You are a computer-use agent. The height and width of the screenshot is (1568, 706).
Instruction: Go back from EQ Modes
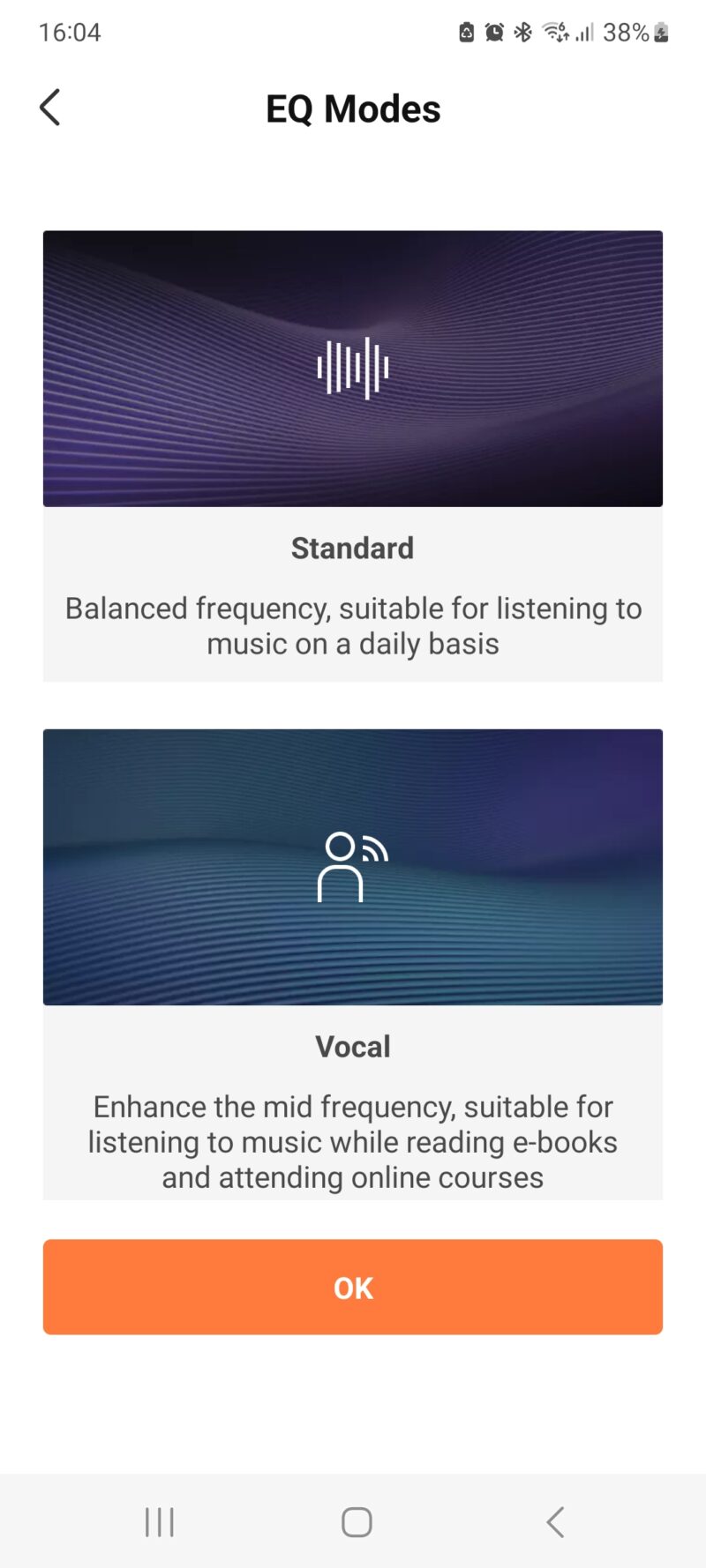pos(50,108)
